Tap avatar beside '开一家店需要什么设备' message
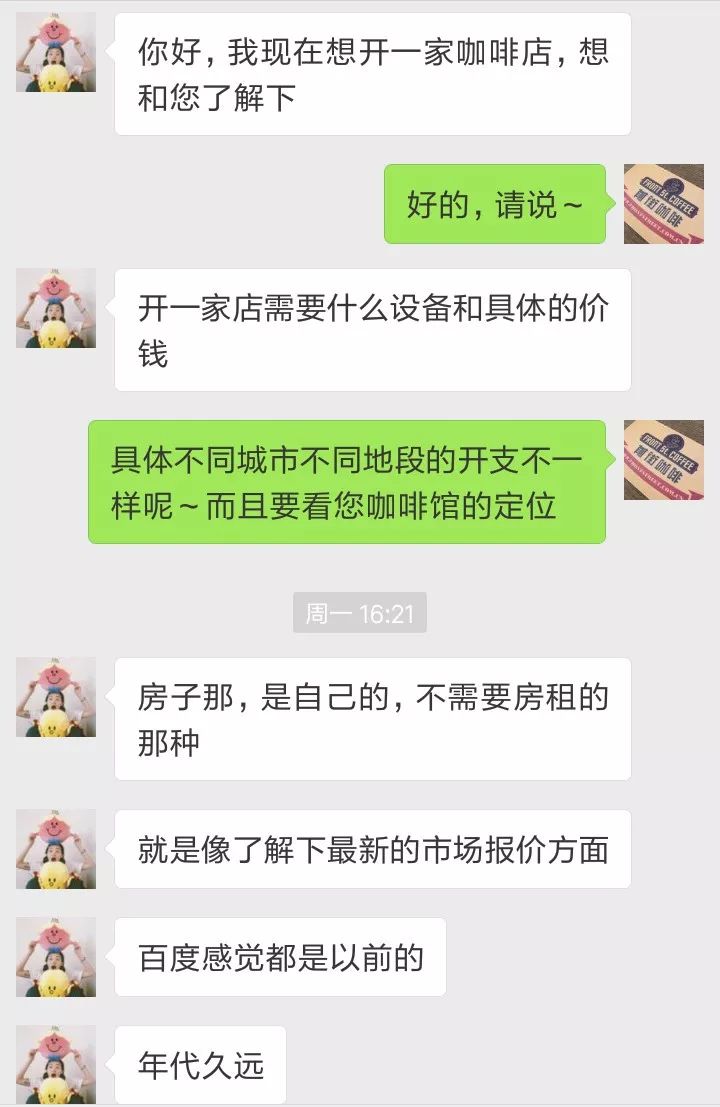 (56, 308)
